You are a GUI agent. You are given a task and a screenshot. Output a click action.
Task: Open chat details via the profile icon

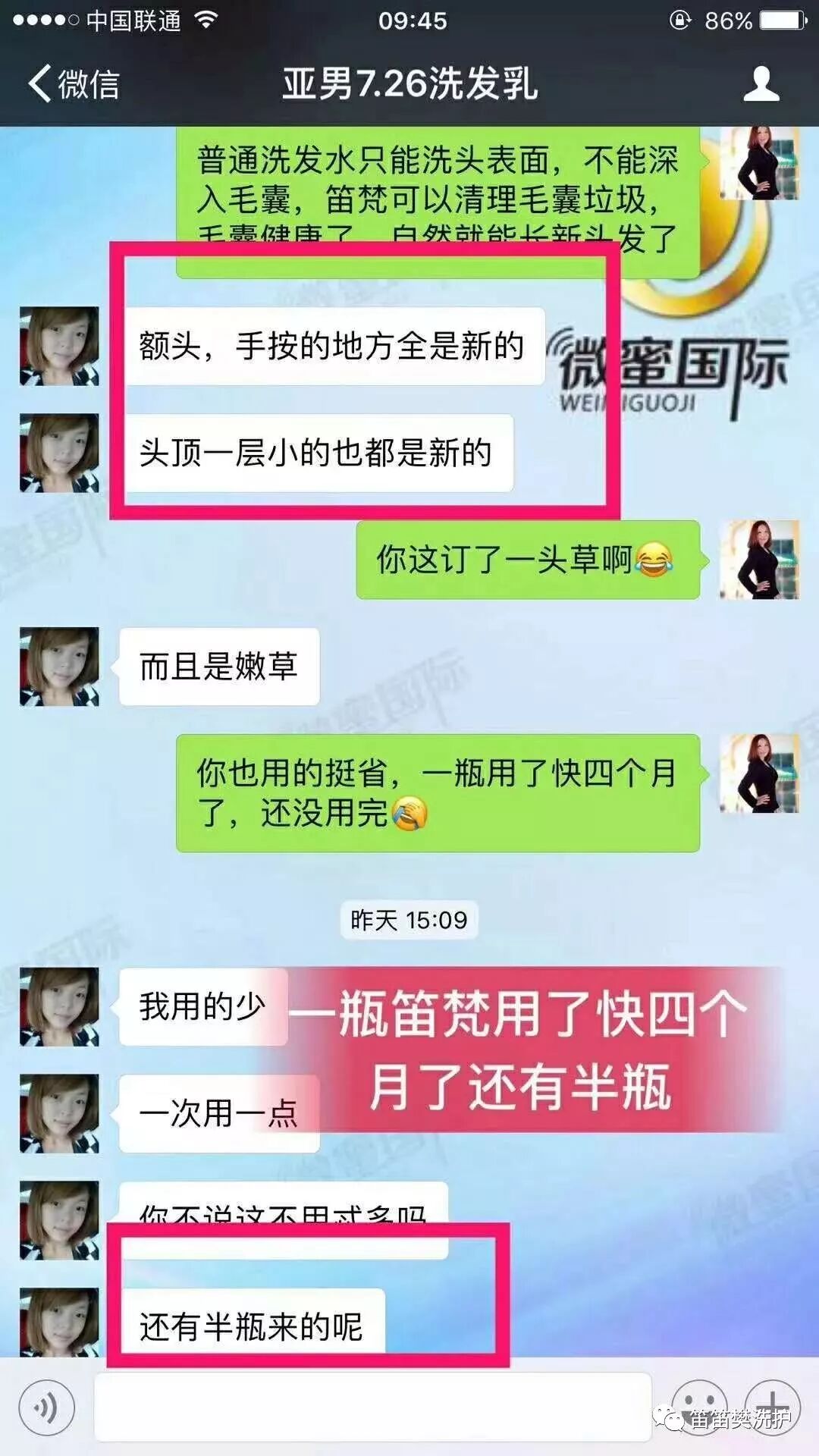click(761, 83)
